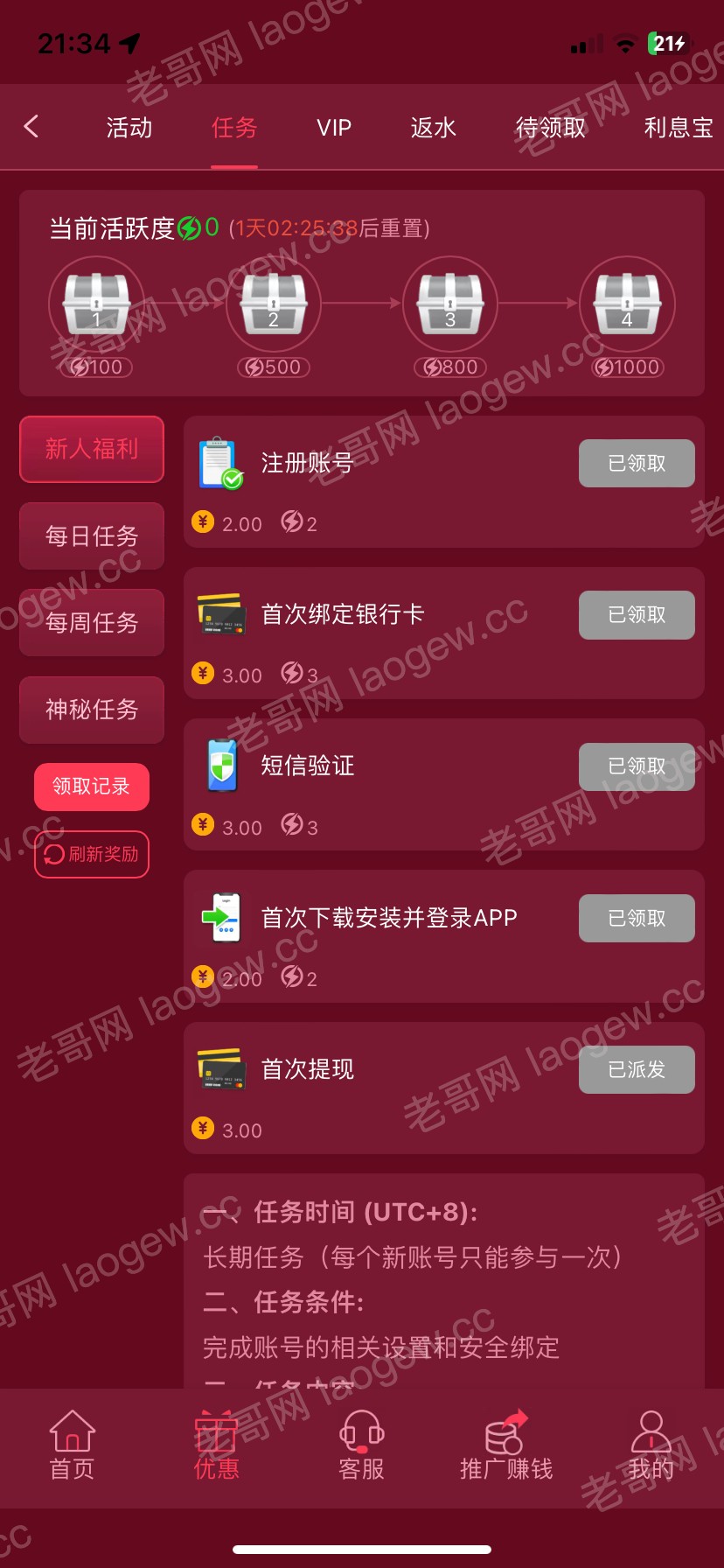The height and width of the screenshot is (1568, 724).
Task: Open the 待领取 tab
Action: (x=551, y=128)
